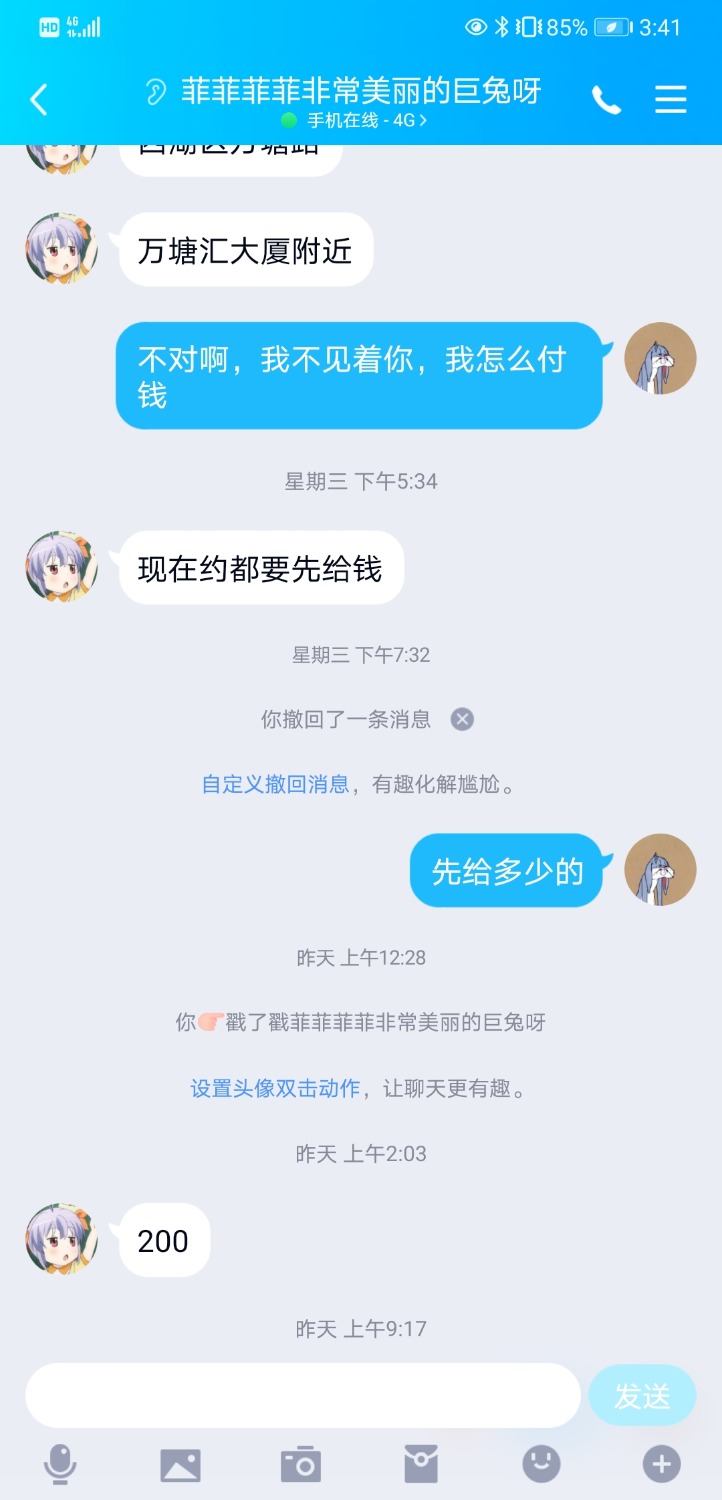Go back to the chat list

(39, 99)
